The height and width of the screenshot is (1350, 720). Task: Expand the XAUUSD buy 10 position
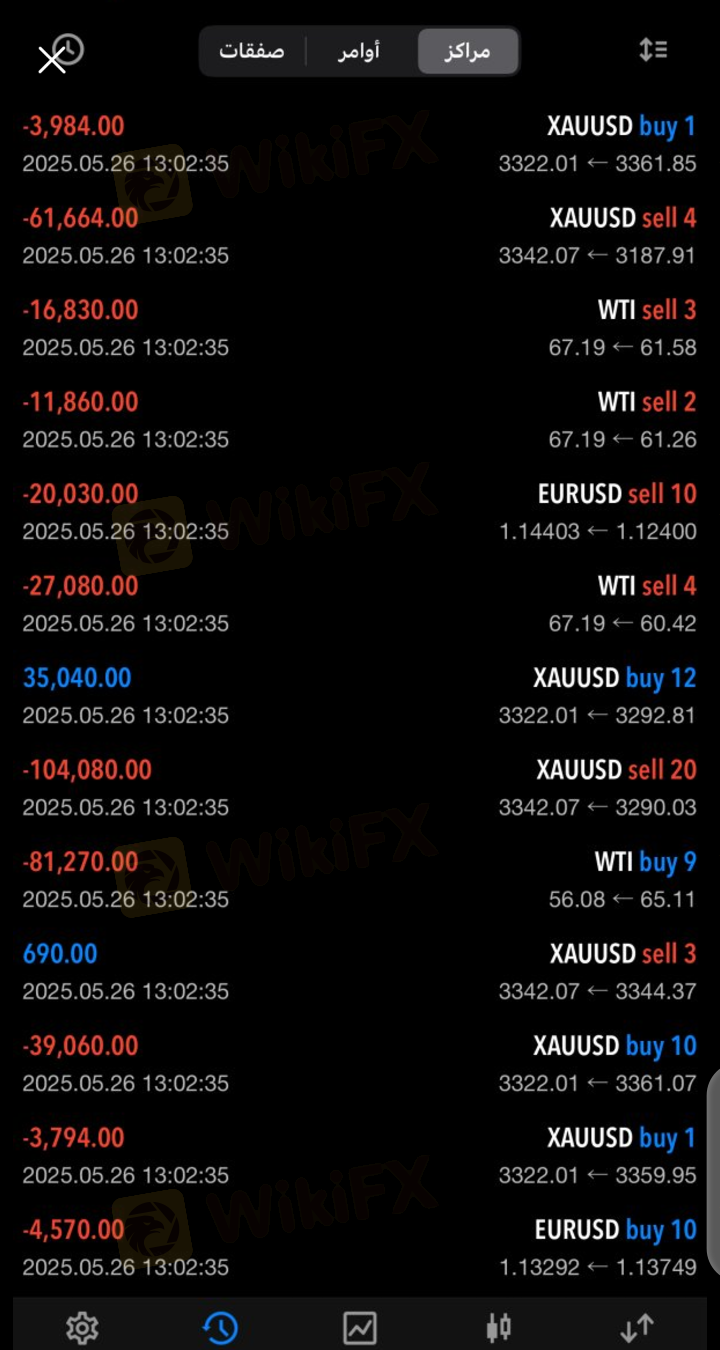(360, 1063)
